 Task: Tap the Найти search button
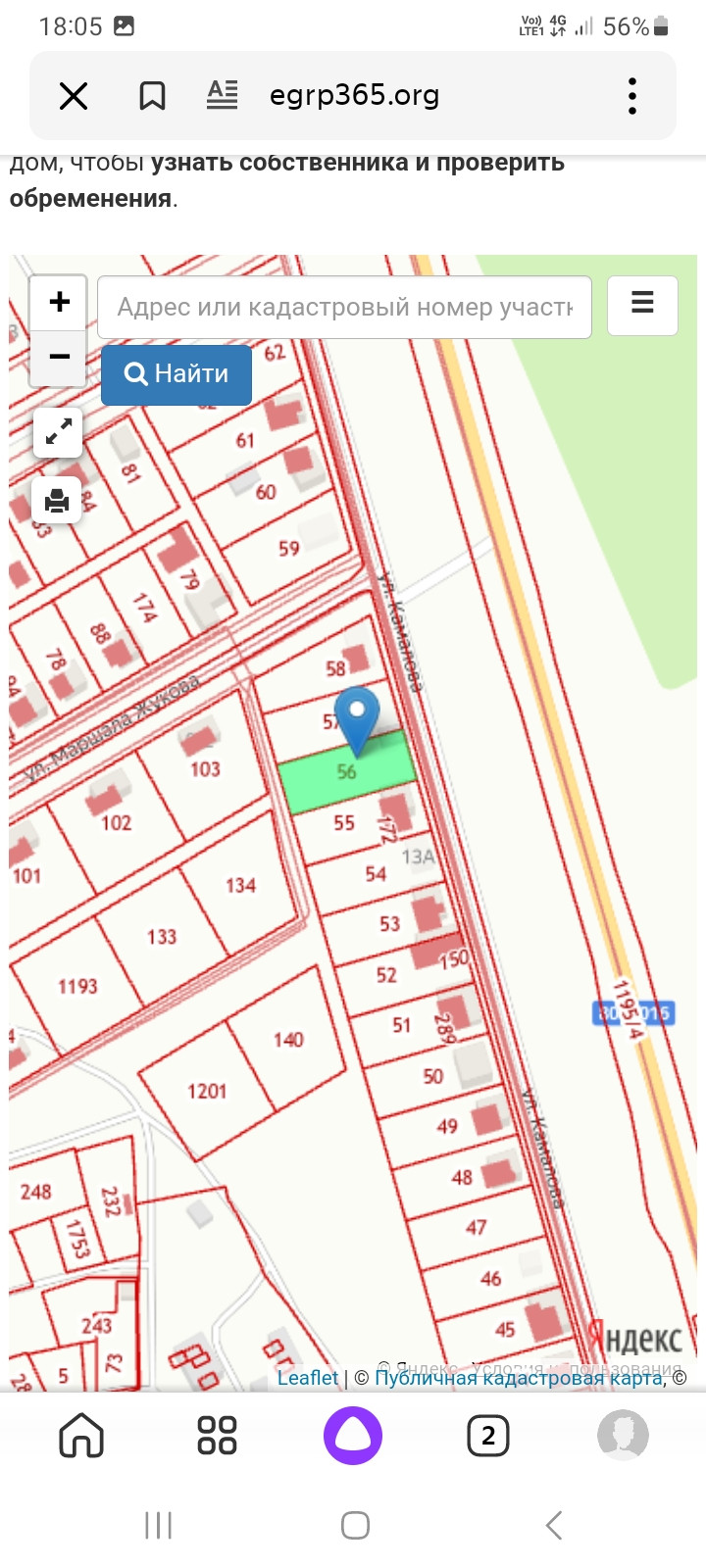click(176, 374)
